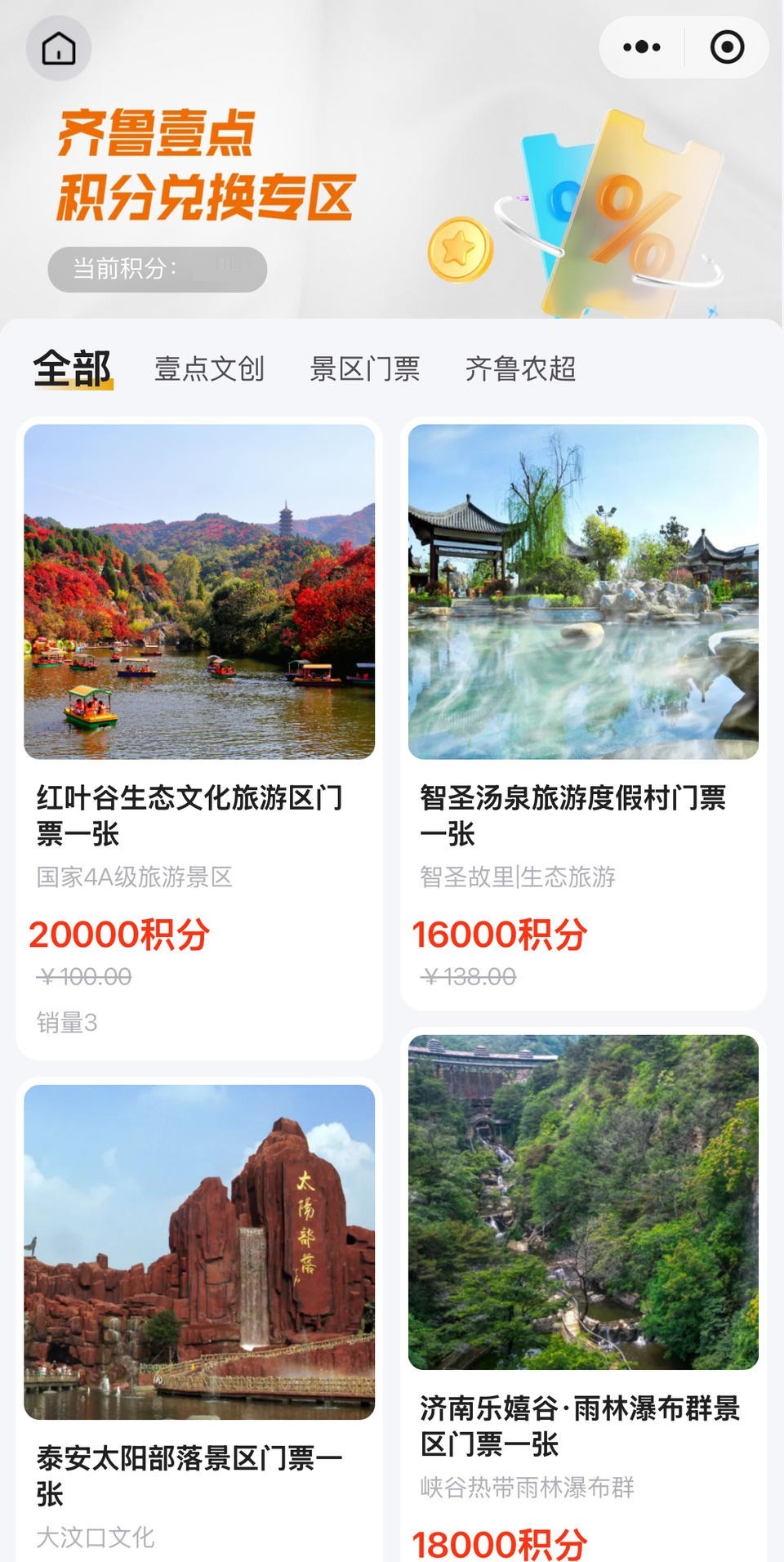Open the three-dot more options menu

click(642, 47)
